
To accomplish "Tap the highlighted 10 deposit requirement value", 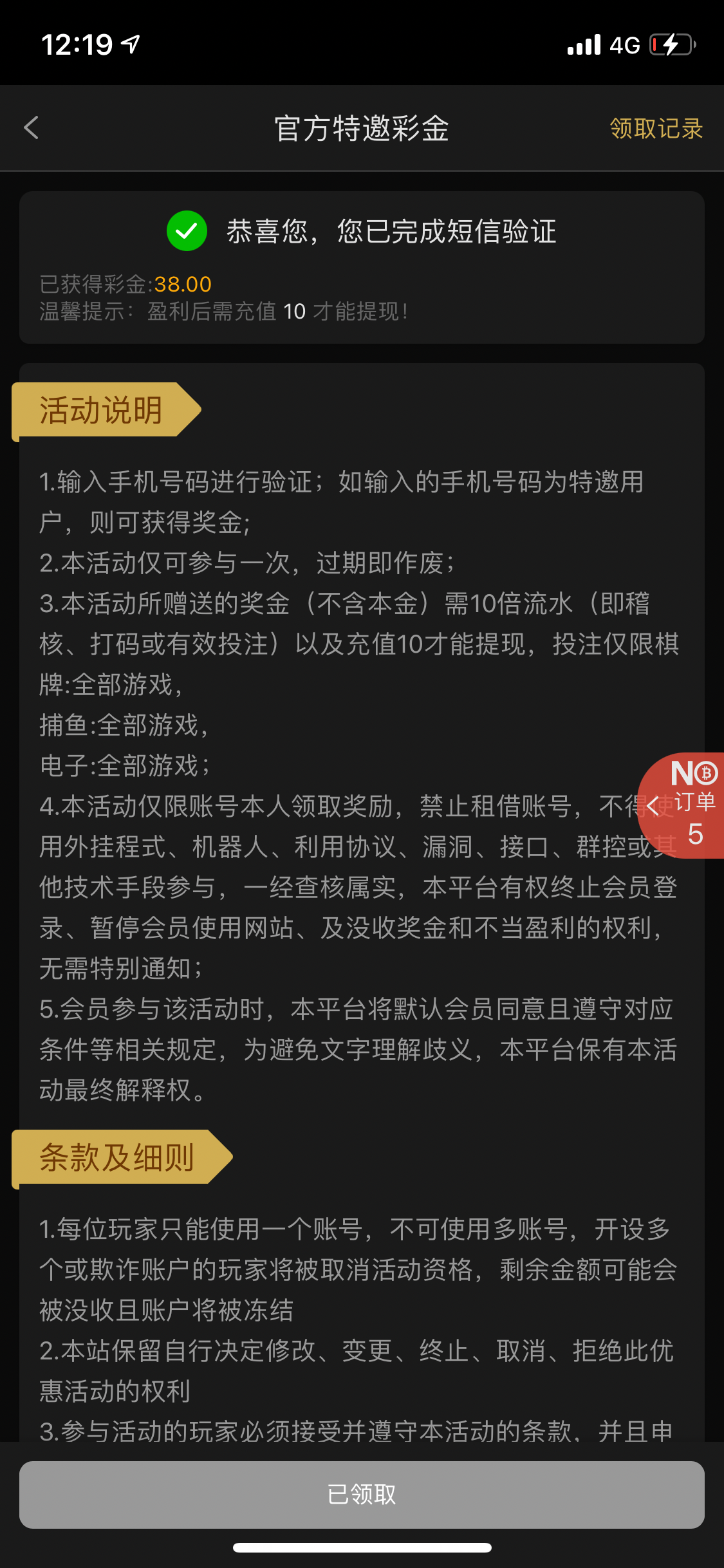I will (x=294, y=312).
